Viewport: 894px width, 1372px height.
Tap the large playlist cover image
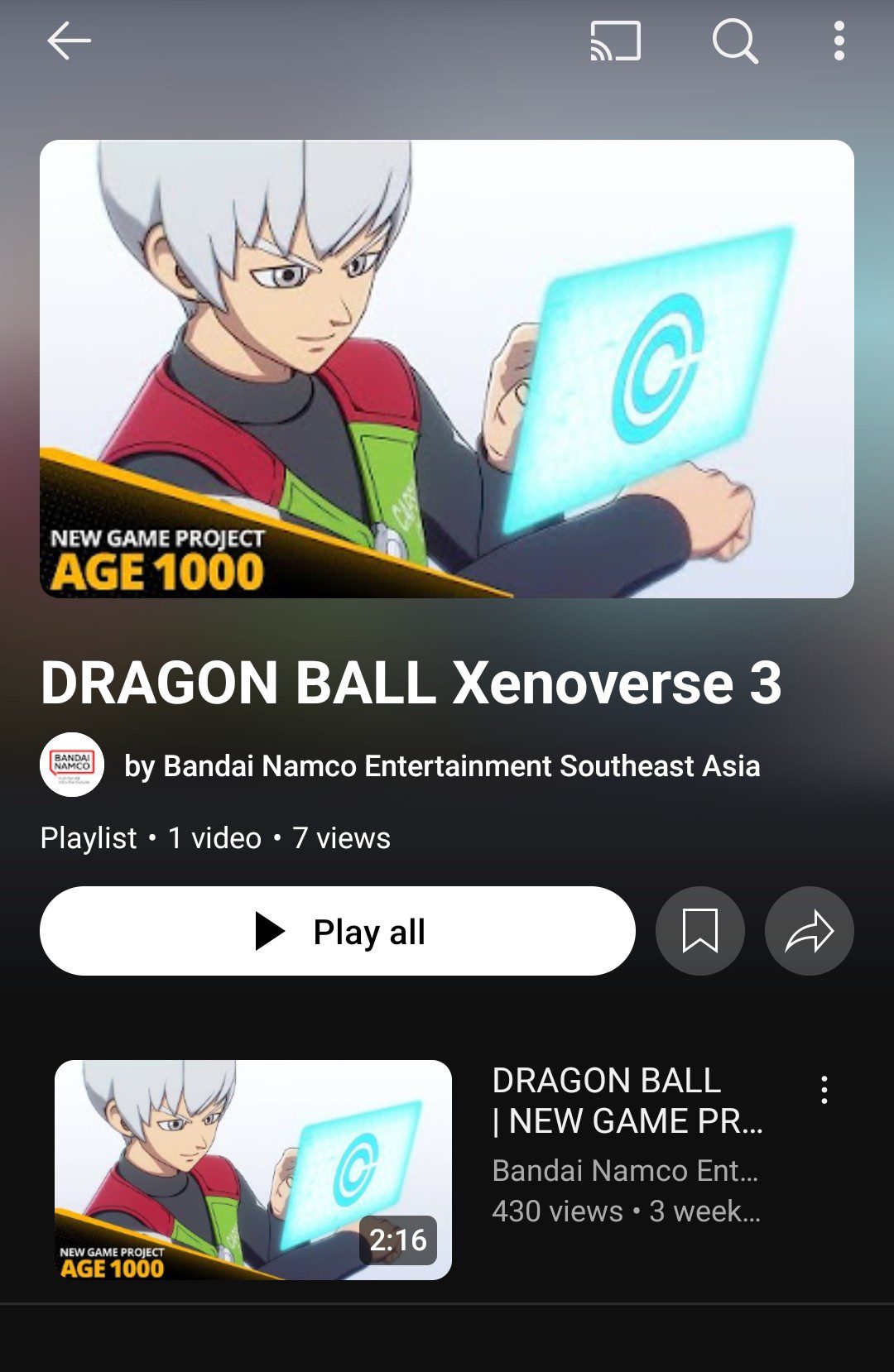[447, 371]
